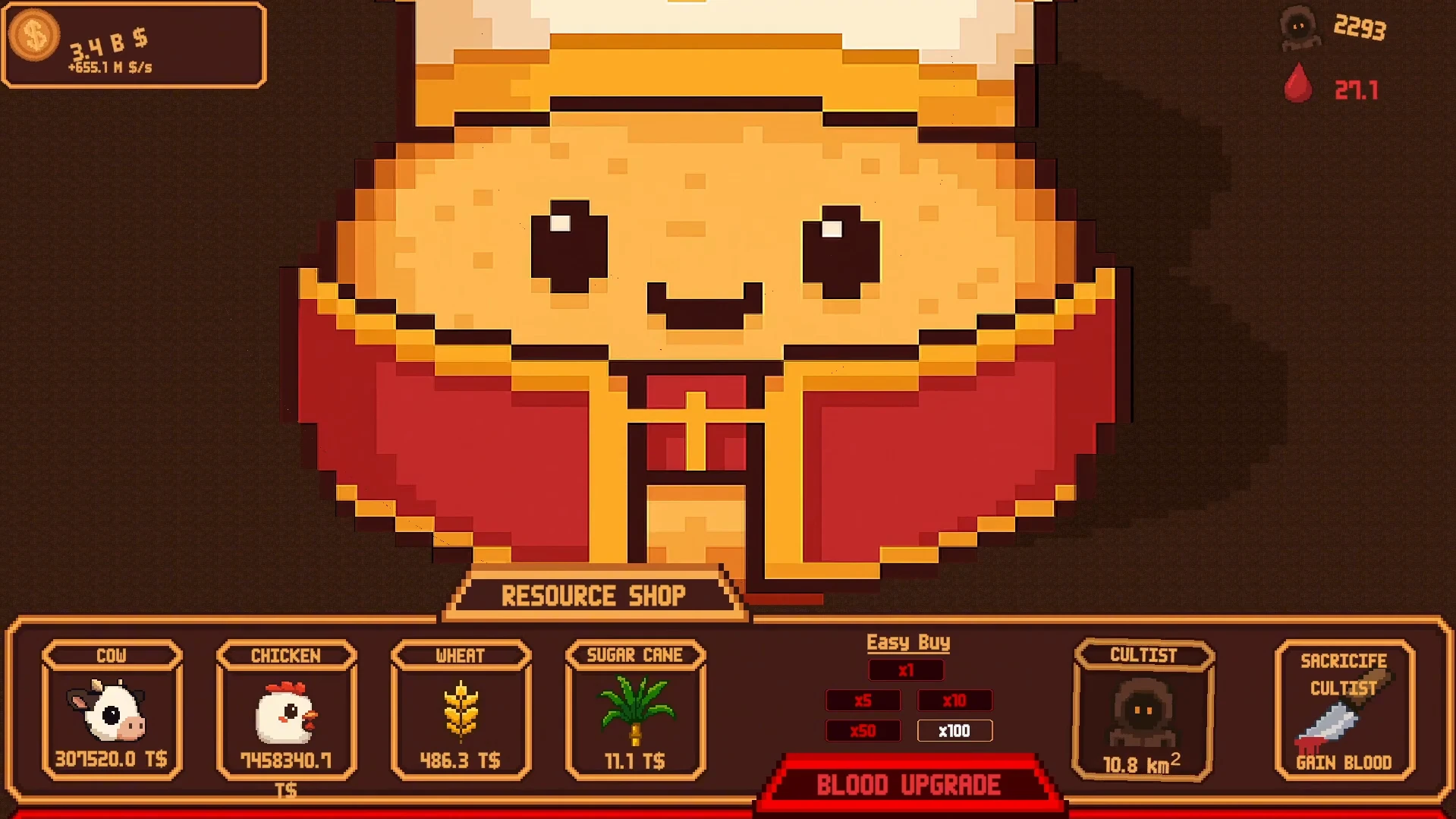Open the Blood Upgrade panel

[x=908, y=785]
